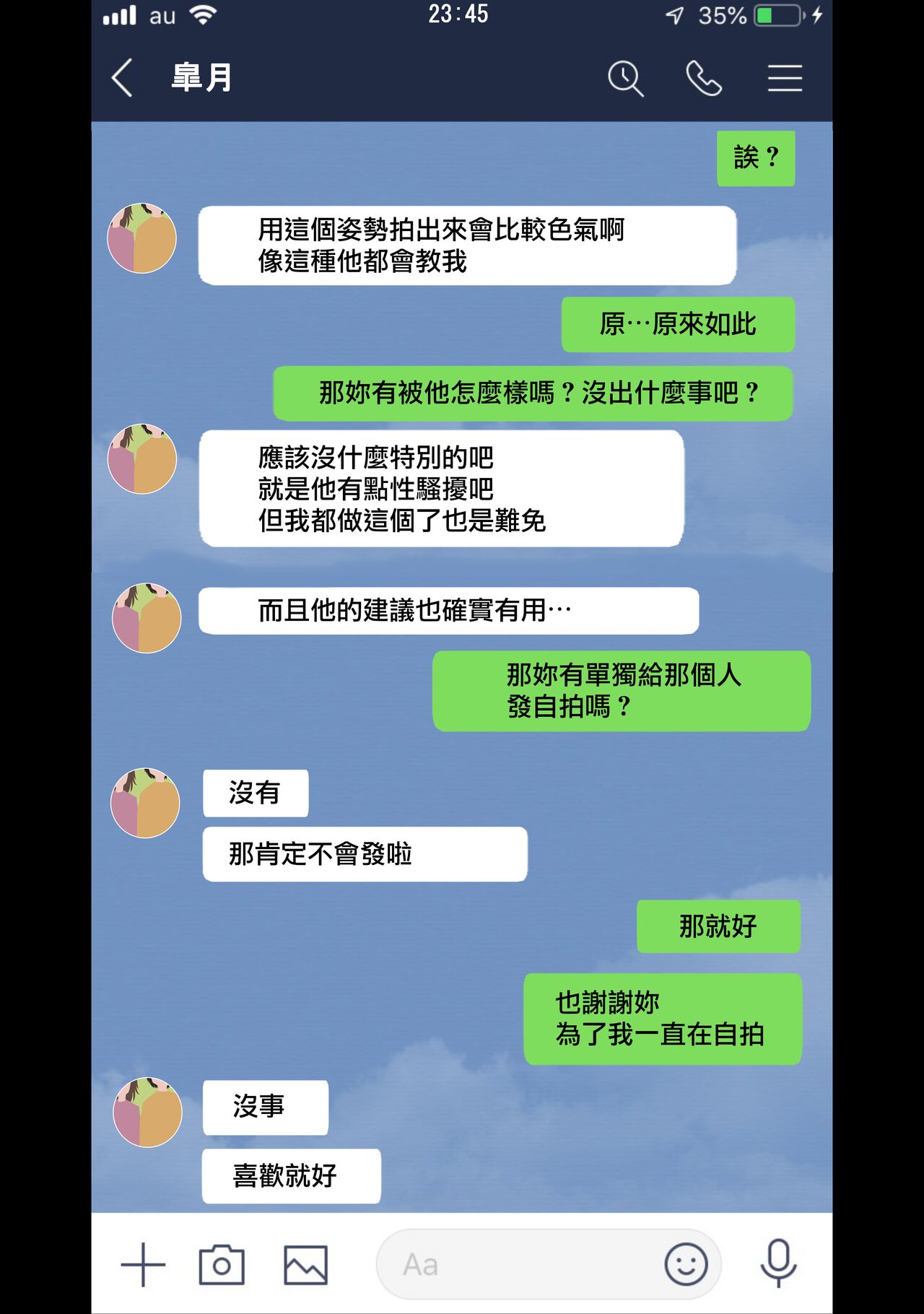
Task: Record a voice message with the microphone
Action: point(778,1263)
